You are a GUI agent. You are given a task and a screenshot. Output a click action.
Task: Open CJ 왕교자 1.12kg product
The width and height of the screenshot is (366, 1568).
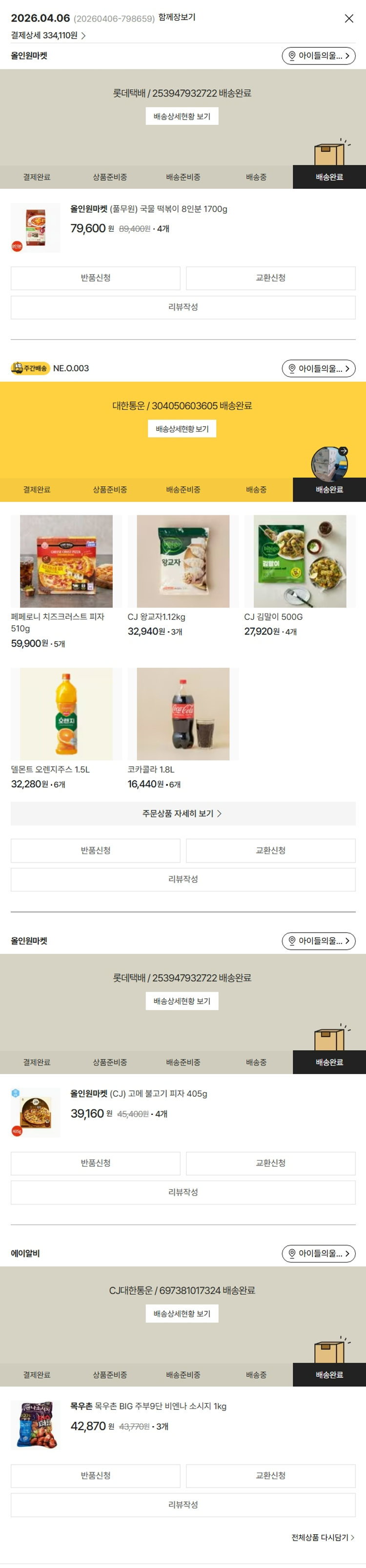(183, 561)
